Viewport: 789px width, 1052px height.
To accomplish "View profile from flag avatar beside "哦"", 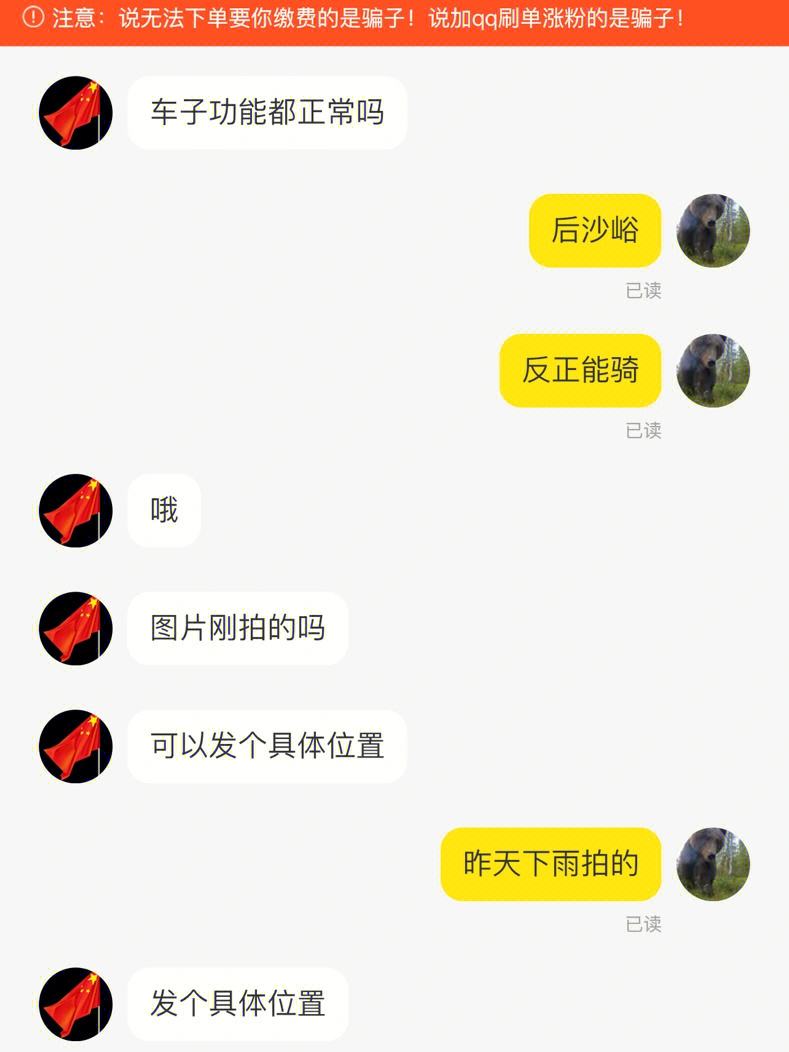I will 76,511.
